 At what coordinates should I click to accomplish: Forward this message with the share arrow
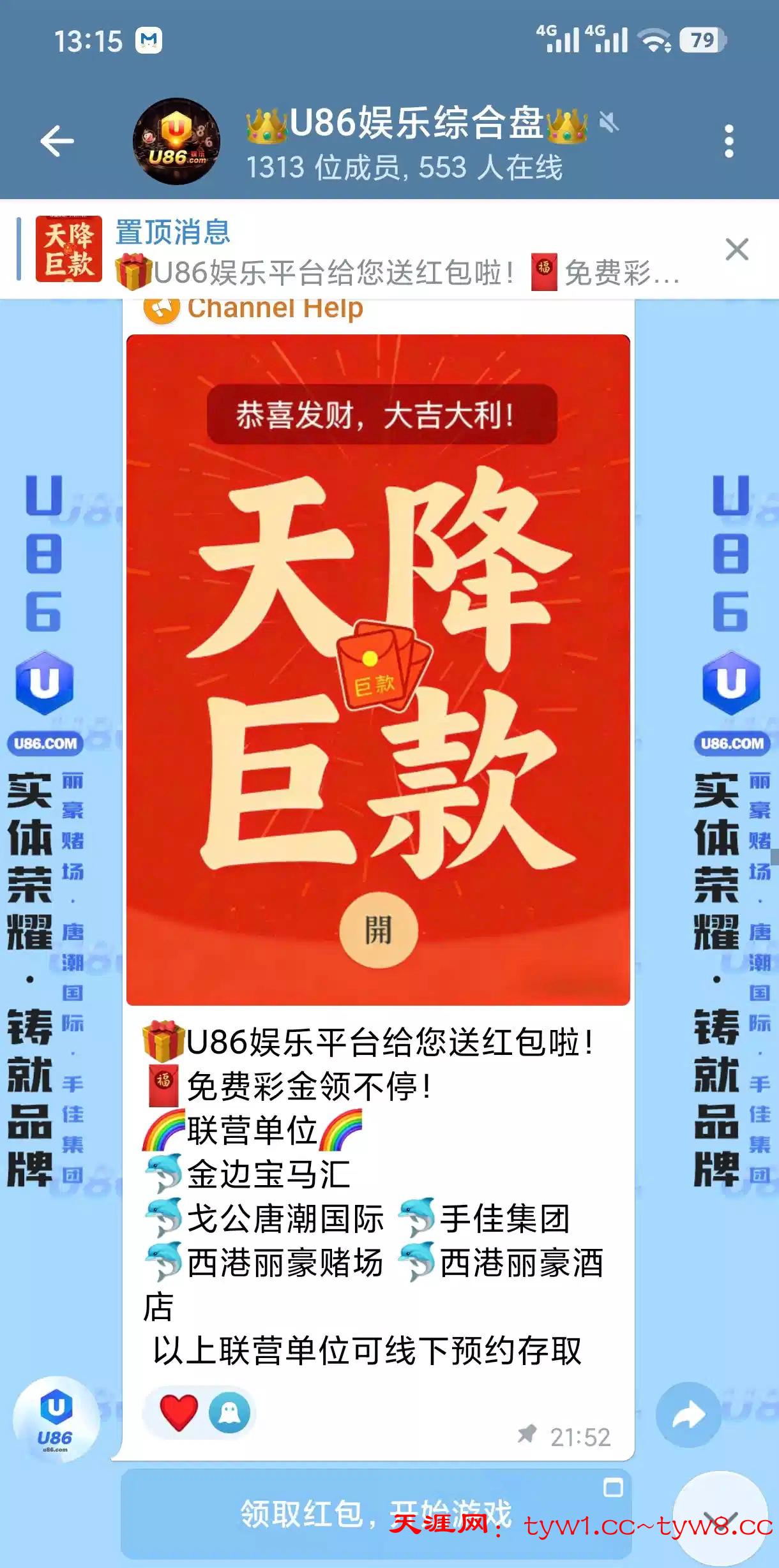tap(688, 1415)
